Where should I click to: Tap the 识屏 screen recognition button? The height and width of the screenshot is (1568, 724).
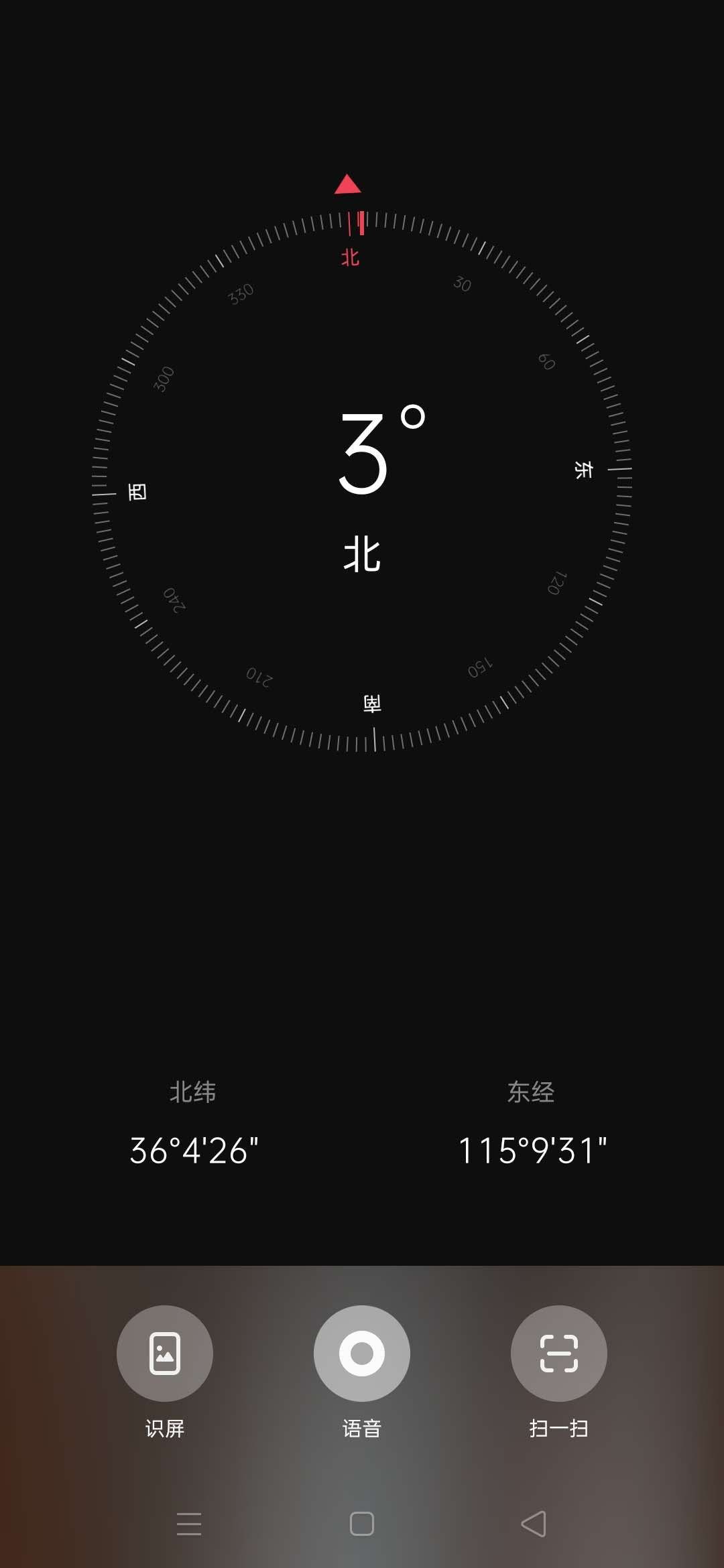(165, 1353)
